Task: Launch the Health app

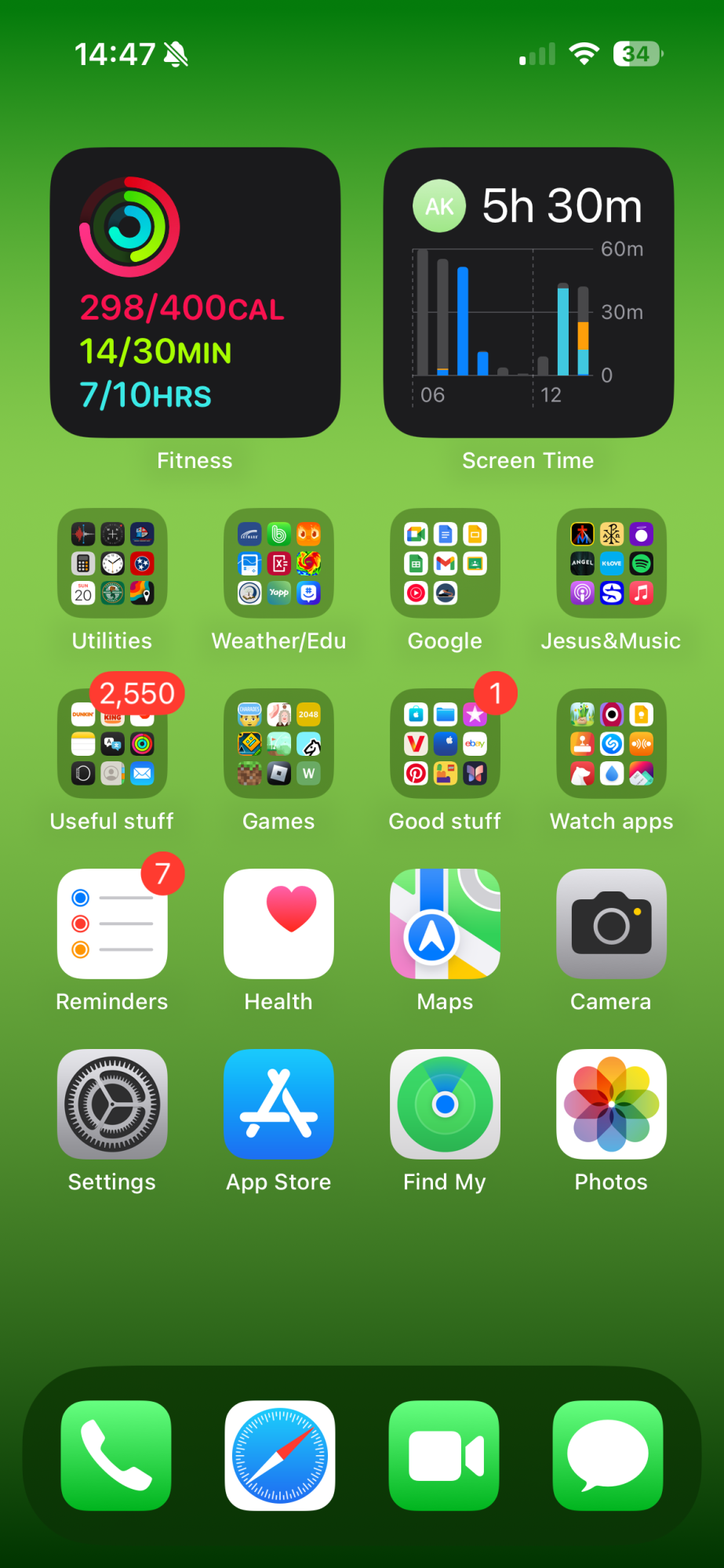Action: (x=278, y=924)
